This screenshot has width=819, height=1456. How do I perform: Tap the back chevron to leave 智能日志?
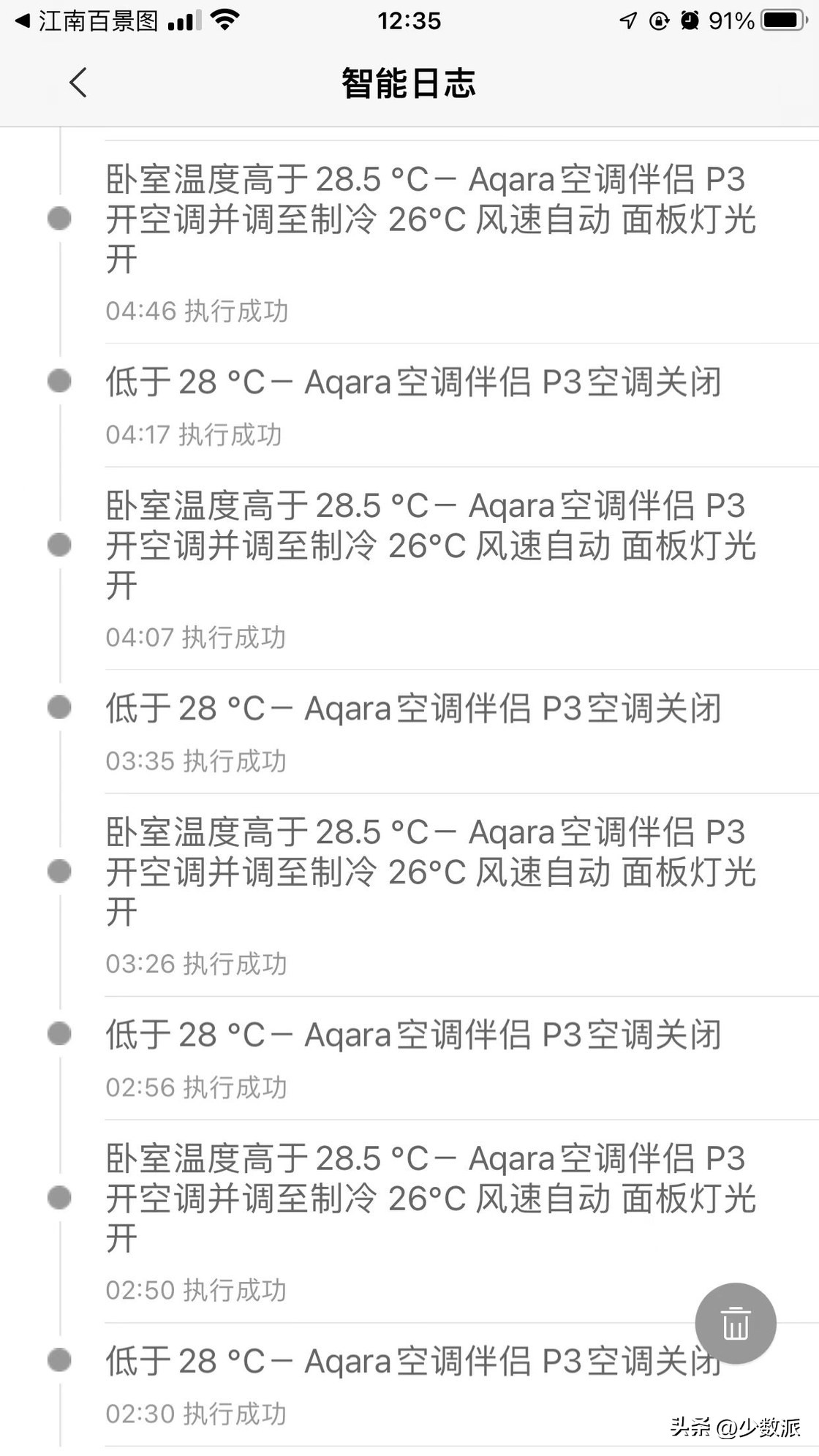click(x=78, y=83)
